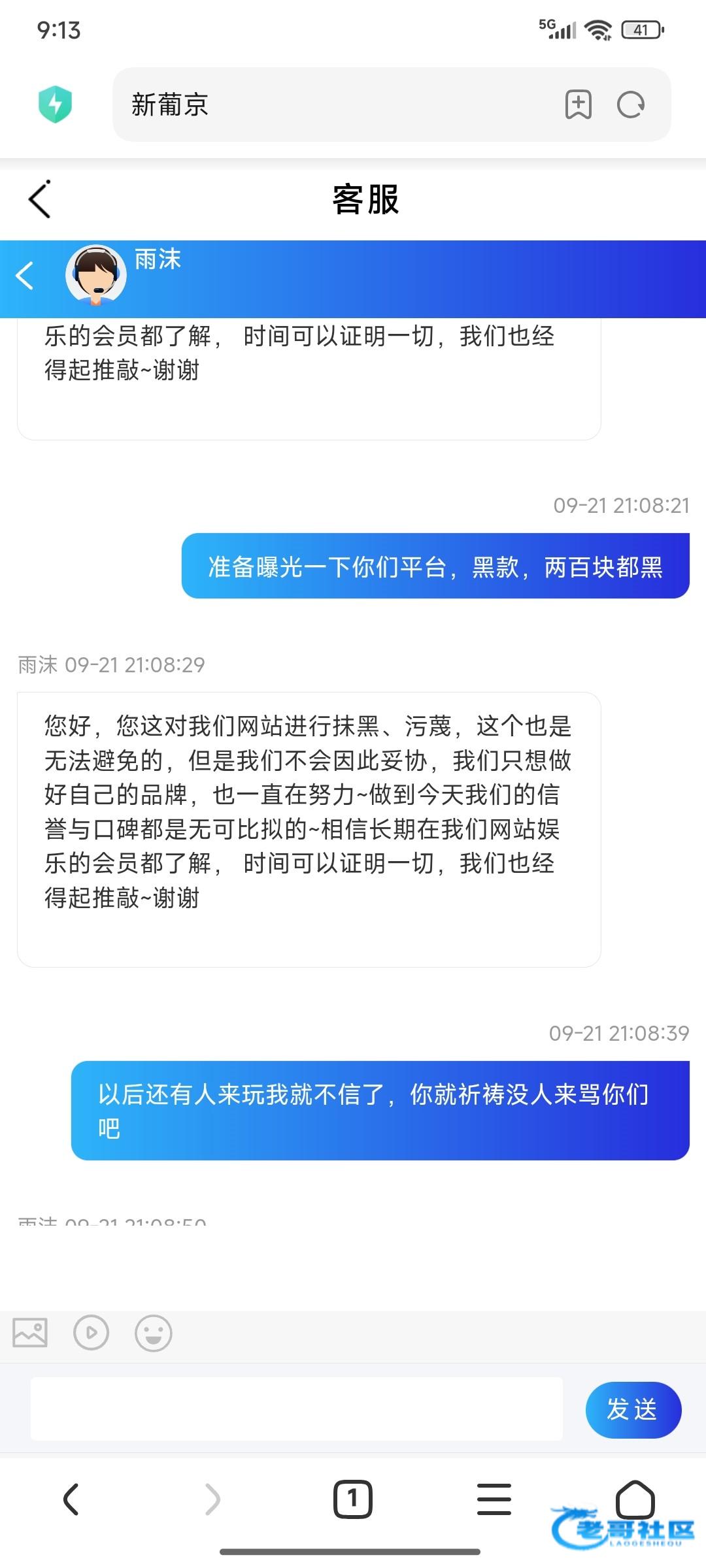The image size is (706, 1568).
Task: Bookmark this page in the browser
Action: point(578,105)
